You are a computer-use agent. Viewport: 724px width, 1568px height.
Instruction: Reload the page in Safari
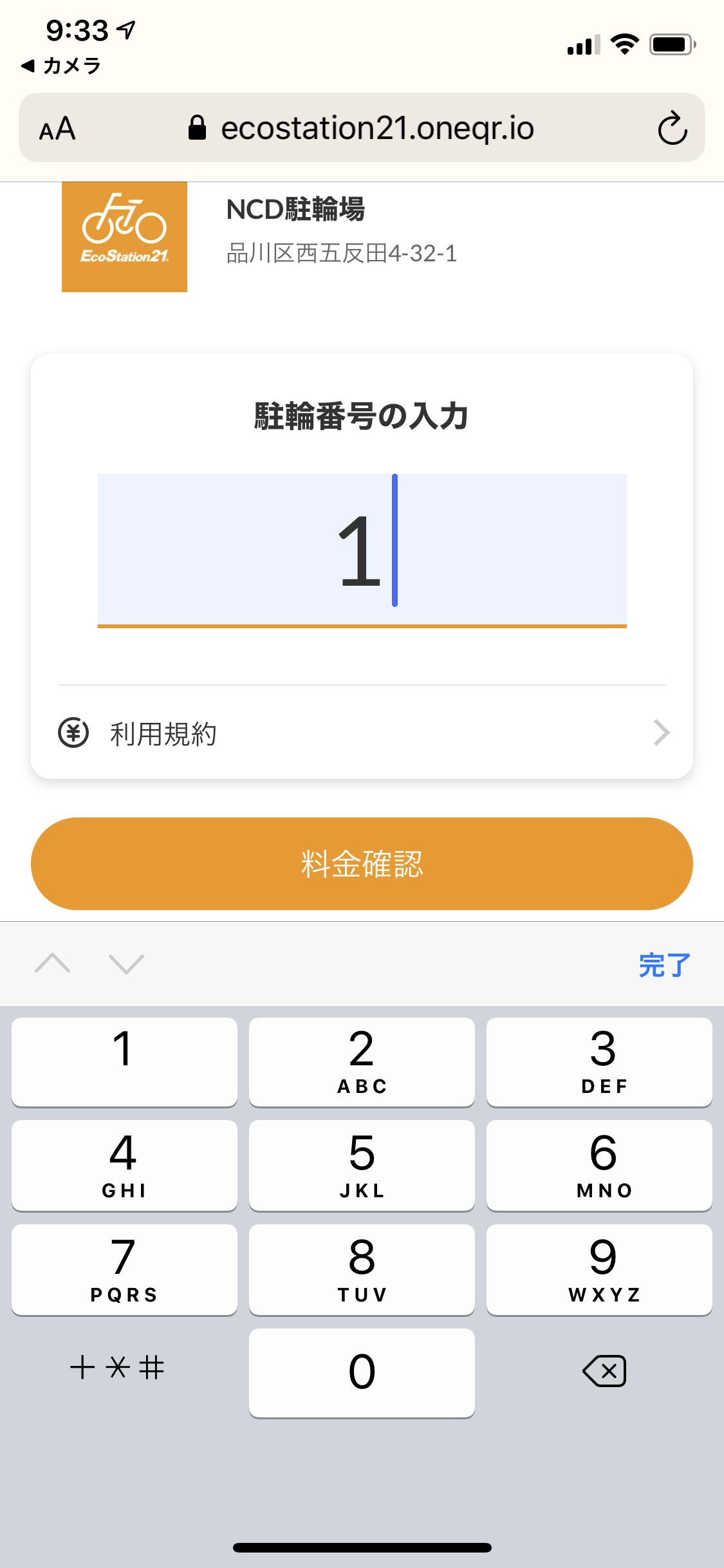673,128
